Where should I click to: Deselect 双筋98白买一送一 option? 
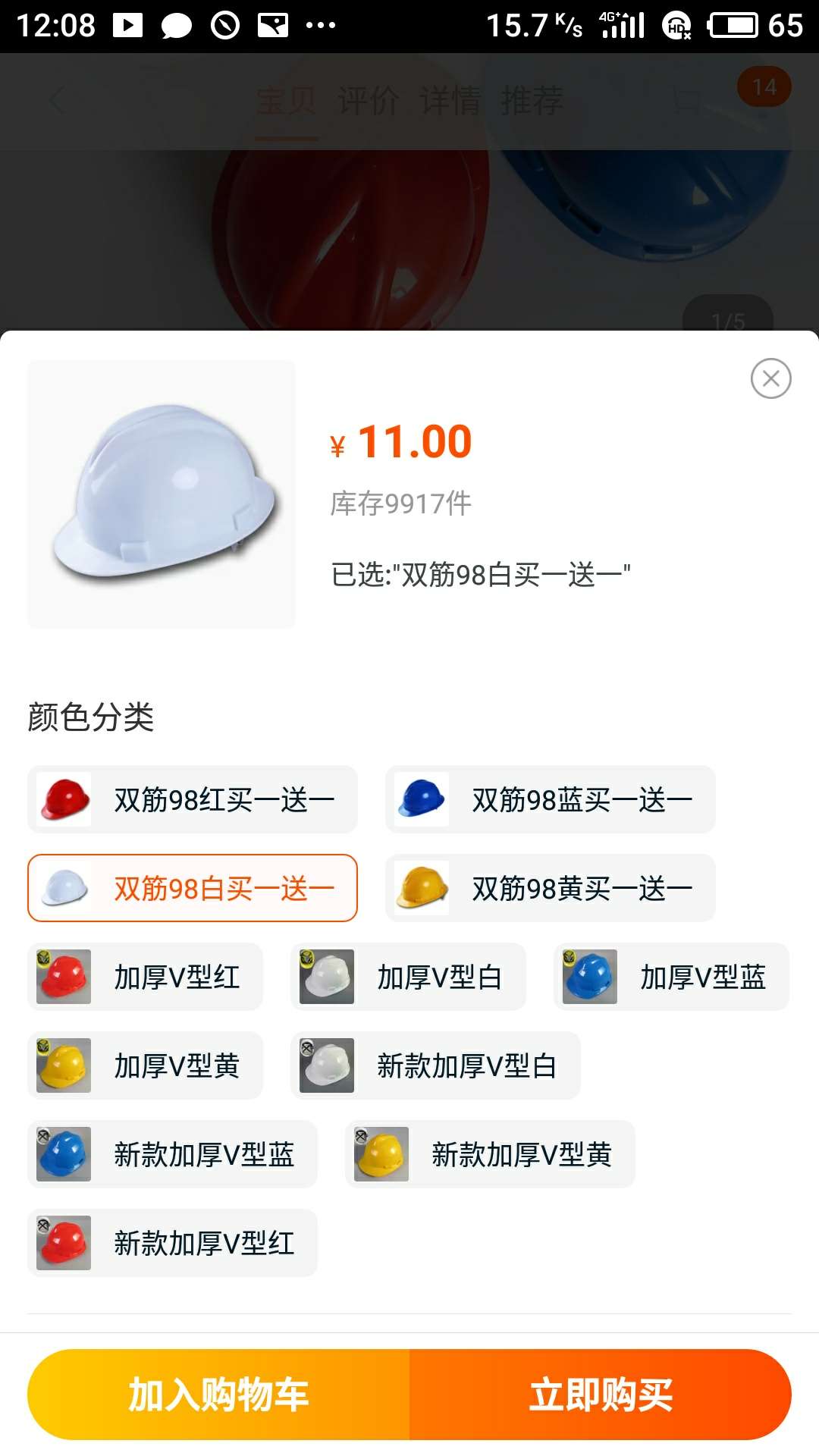[x=193, y=888]
